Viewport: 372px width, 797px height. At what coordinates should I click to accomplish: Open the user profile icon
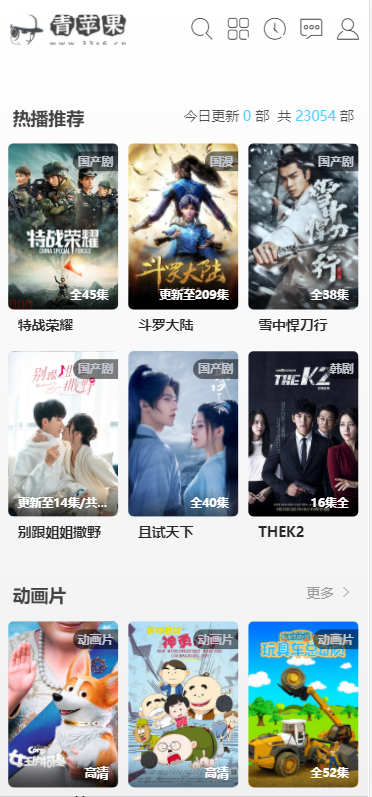(348, 29)
